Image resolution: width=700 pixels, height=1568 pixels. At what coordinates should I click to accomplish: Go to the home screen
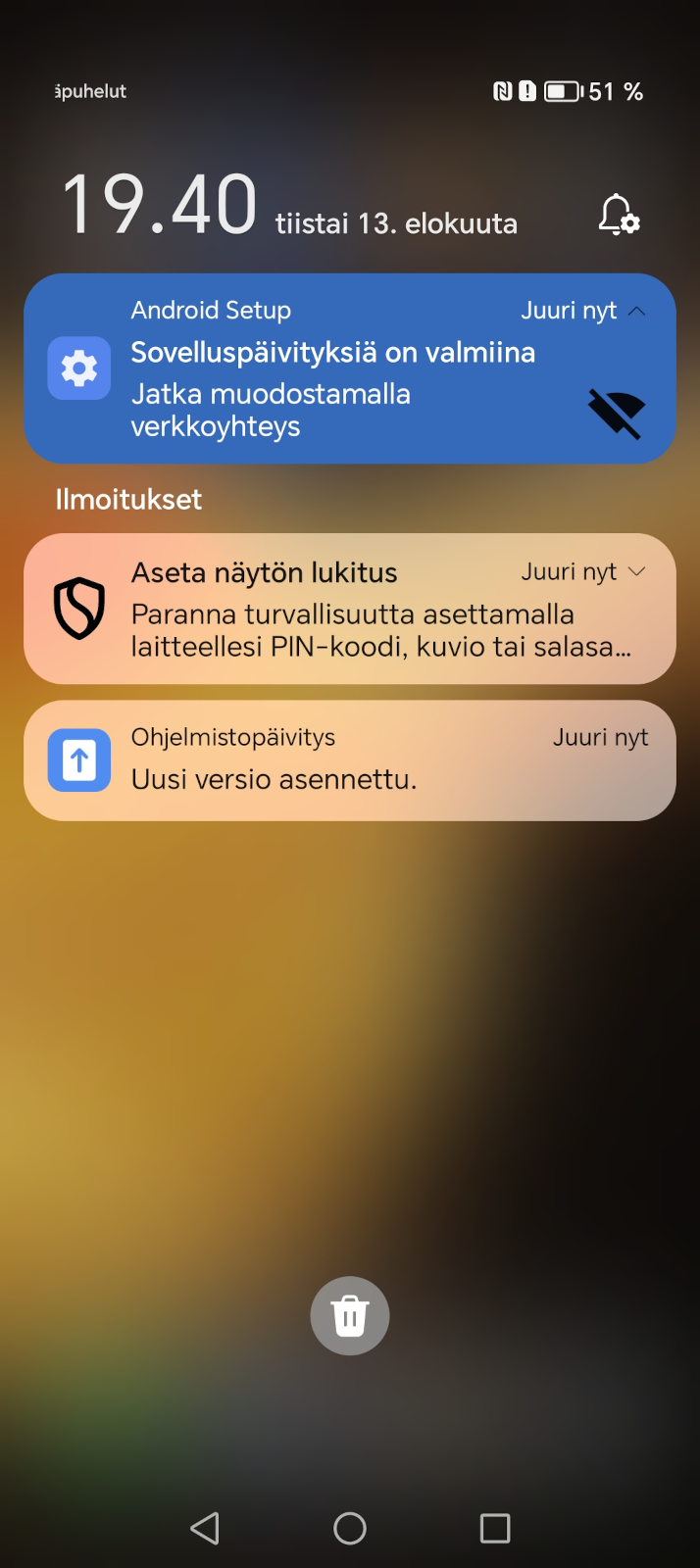point(350,1528)
